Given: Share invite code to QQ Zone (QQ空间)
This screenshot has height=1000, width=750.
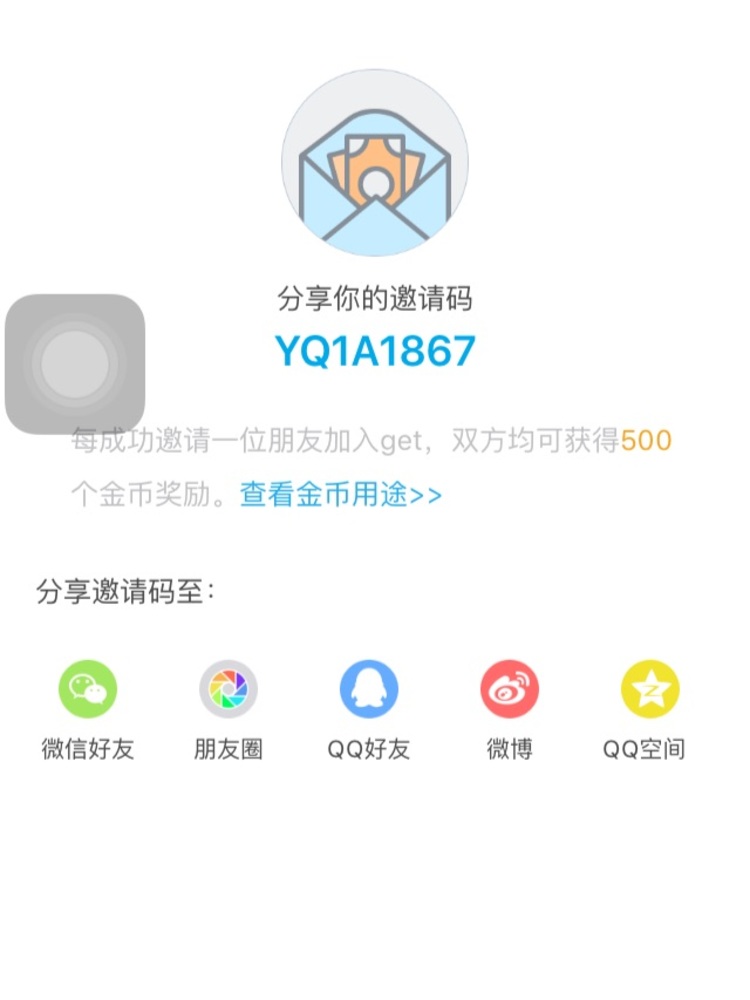Looking at the screenshot, I should click(x=649, y=690).
